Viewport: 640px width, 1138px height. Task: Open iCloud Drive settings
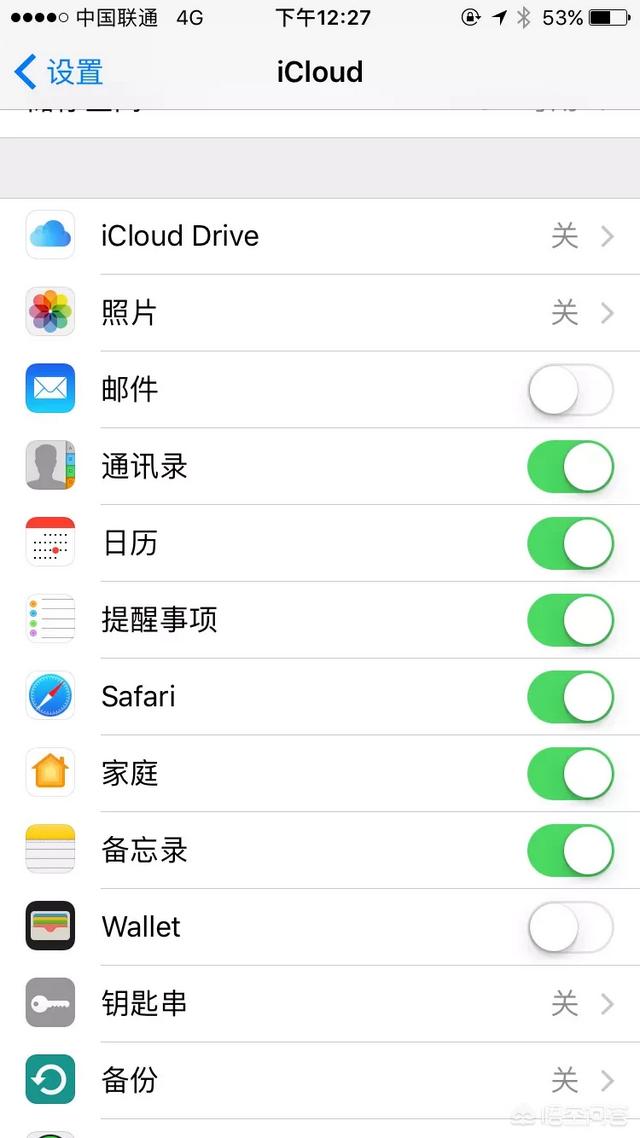point(320,236)
